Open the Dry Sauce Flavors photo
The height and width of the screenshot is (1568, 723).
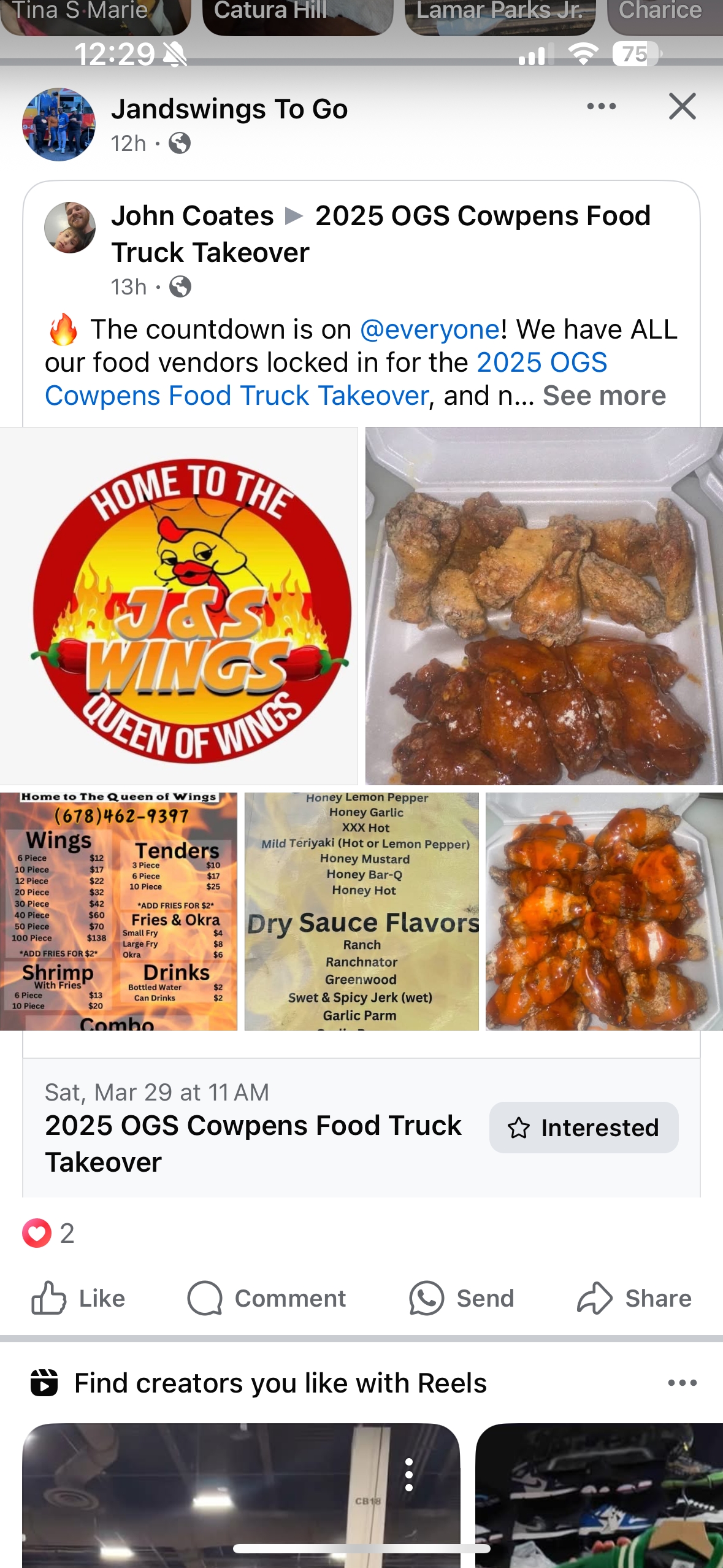pyautogui.click(x=362, y=911)
